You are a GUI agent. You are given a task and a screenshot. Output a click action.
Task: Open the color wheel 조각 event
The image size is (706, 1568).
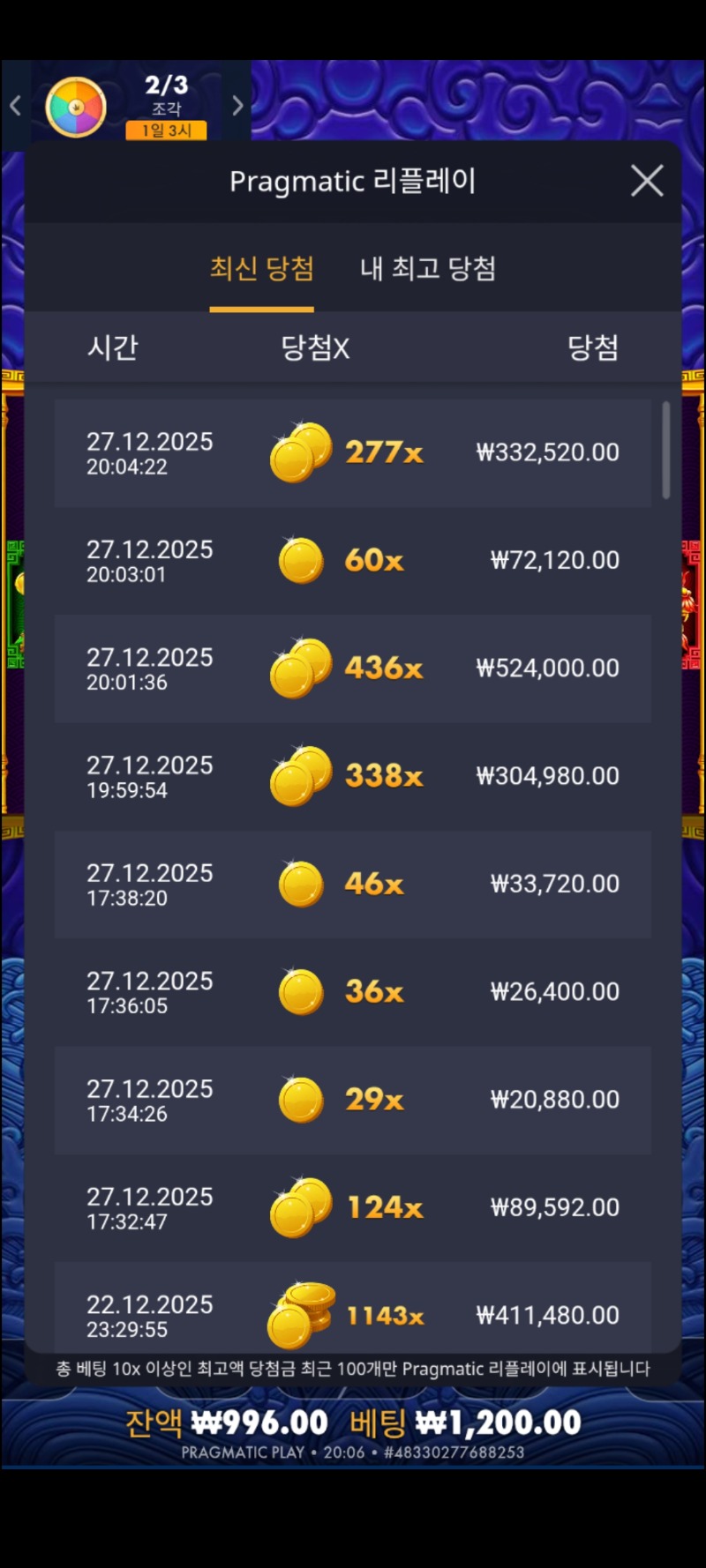[77, 107]
